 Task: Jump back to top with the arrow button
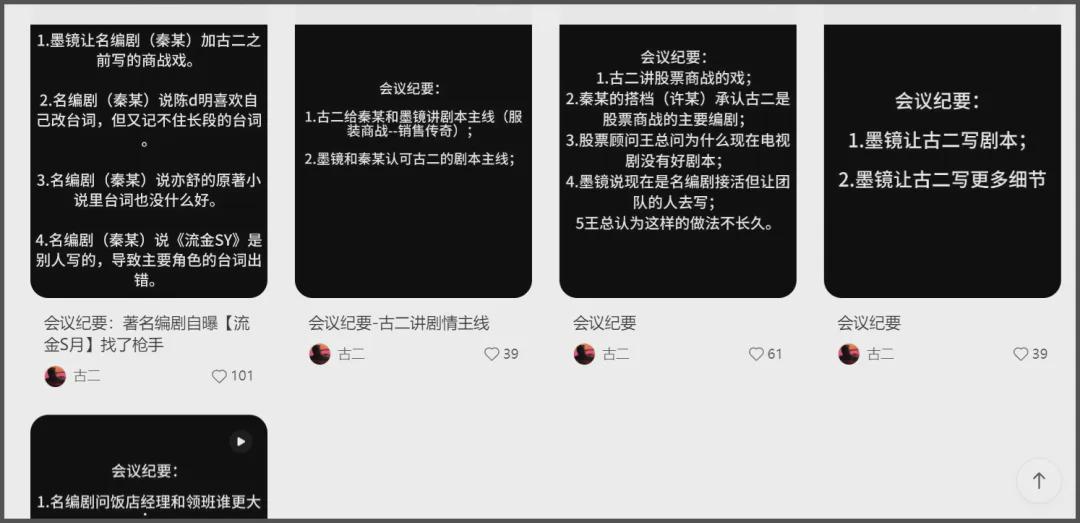pos(1038,481)
